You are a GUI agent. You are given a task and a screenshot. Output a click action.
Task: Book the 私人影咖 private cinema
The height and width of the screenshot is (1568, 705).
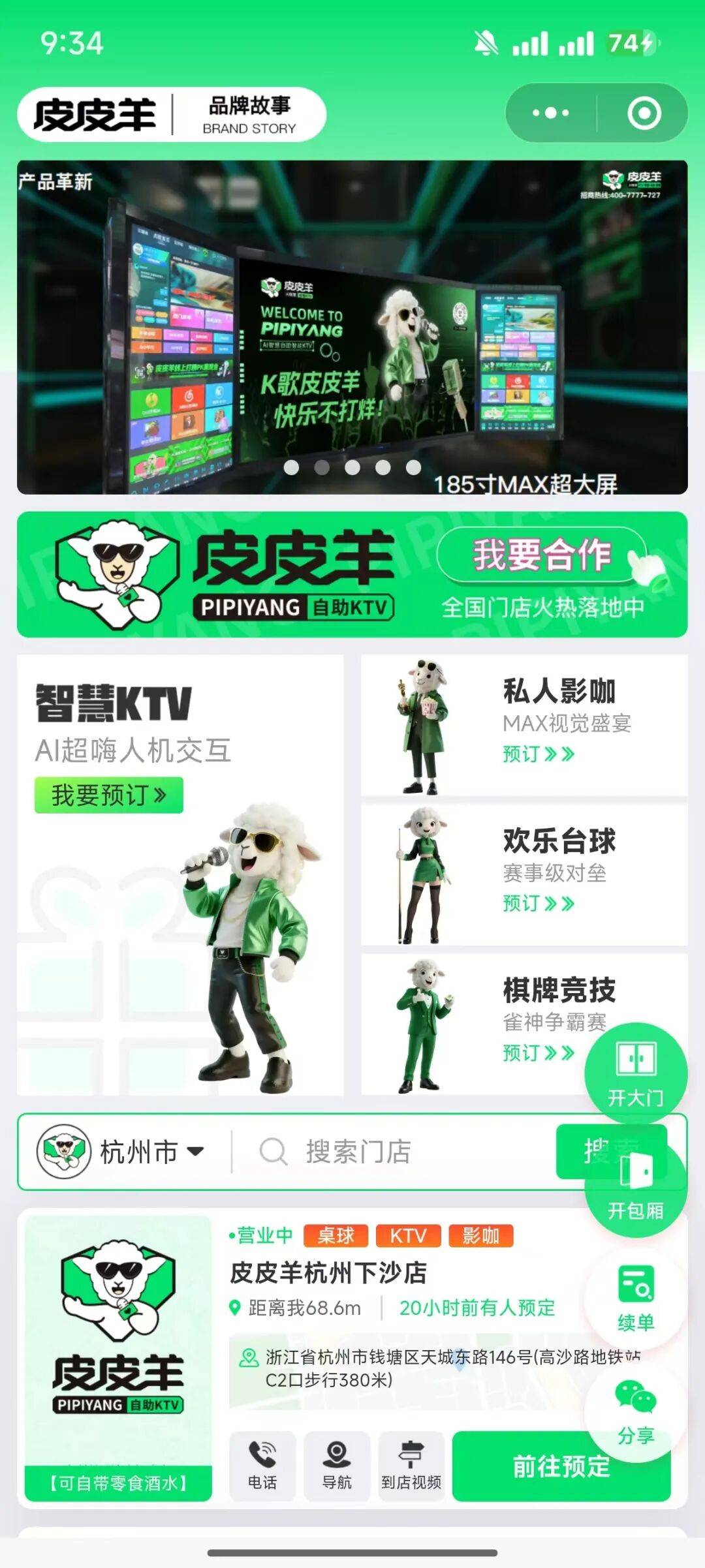(x=538, y=754)
